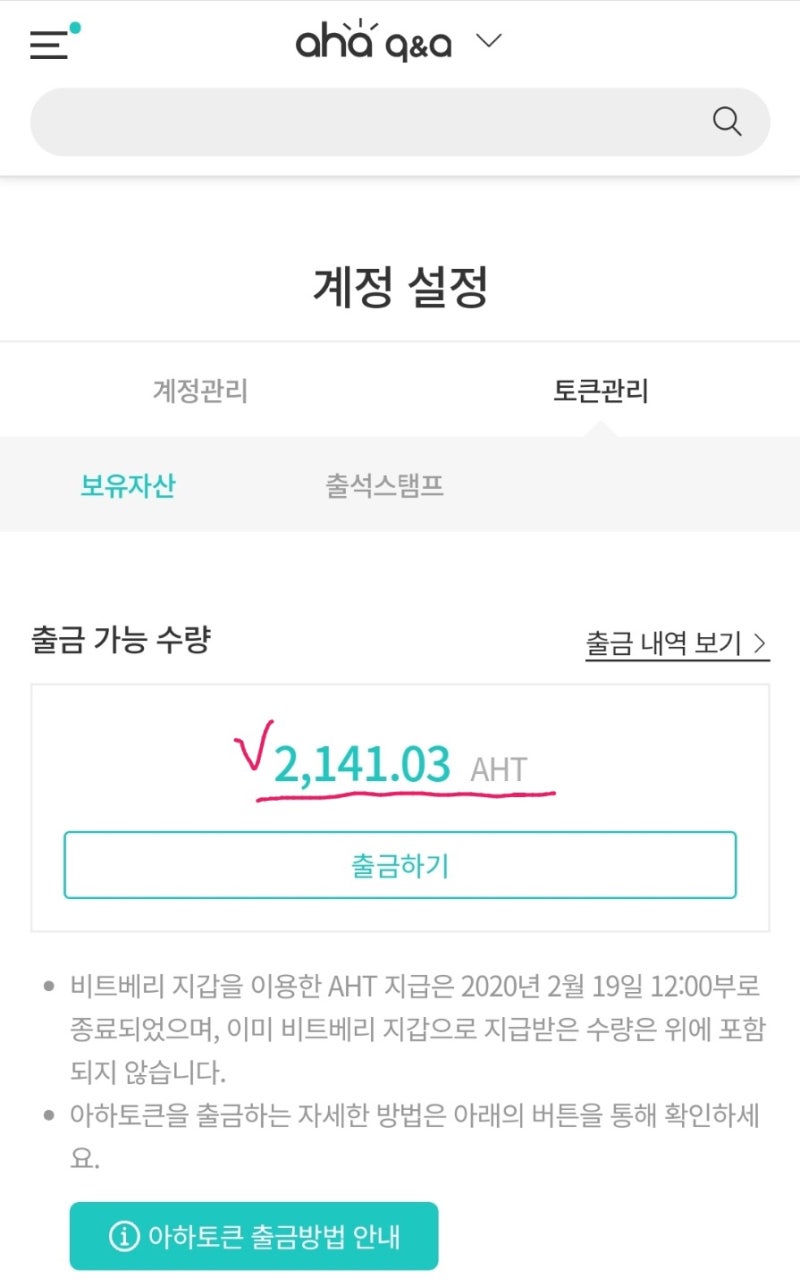Screen dimensions: 800x1286
Task: Switch to the 출석스탬프 tab
Action: tap(384, 485)
